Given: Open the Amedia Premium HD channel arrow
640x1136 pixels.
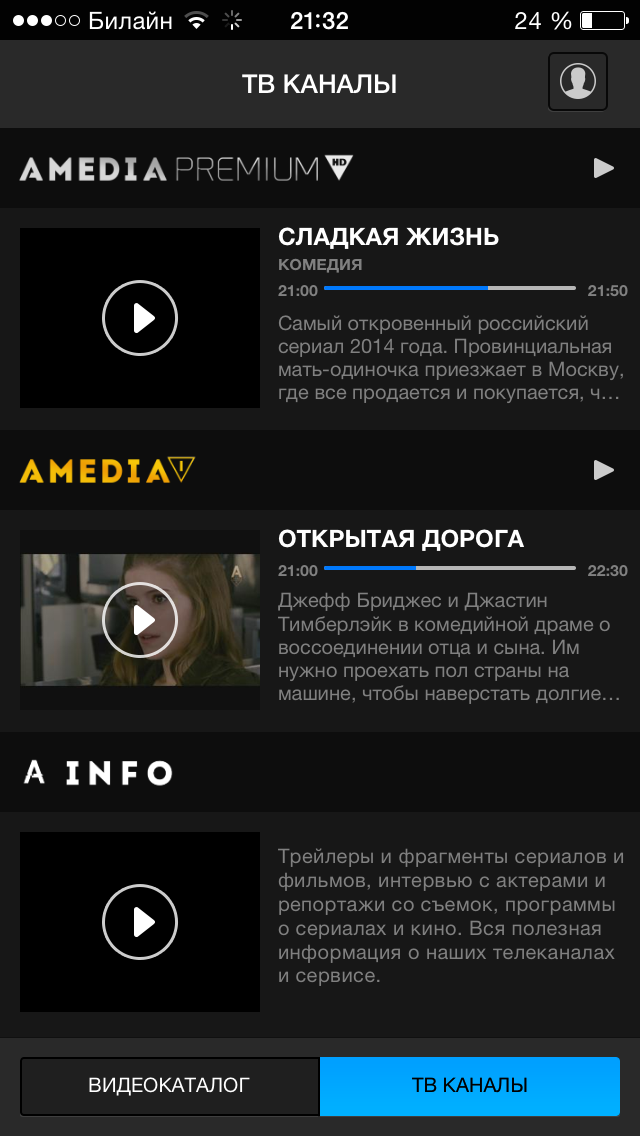Looking at the screenshot, I should pyautogui.click(x=603, y=168).
